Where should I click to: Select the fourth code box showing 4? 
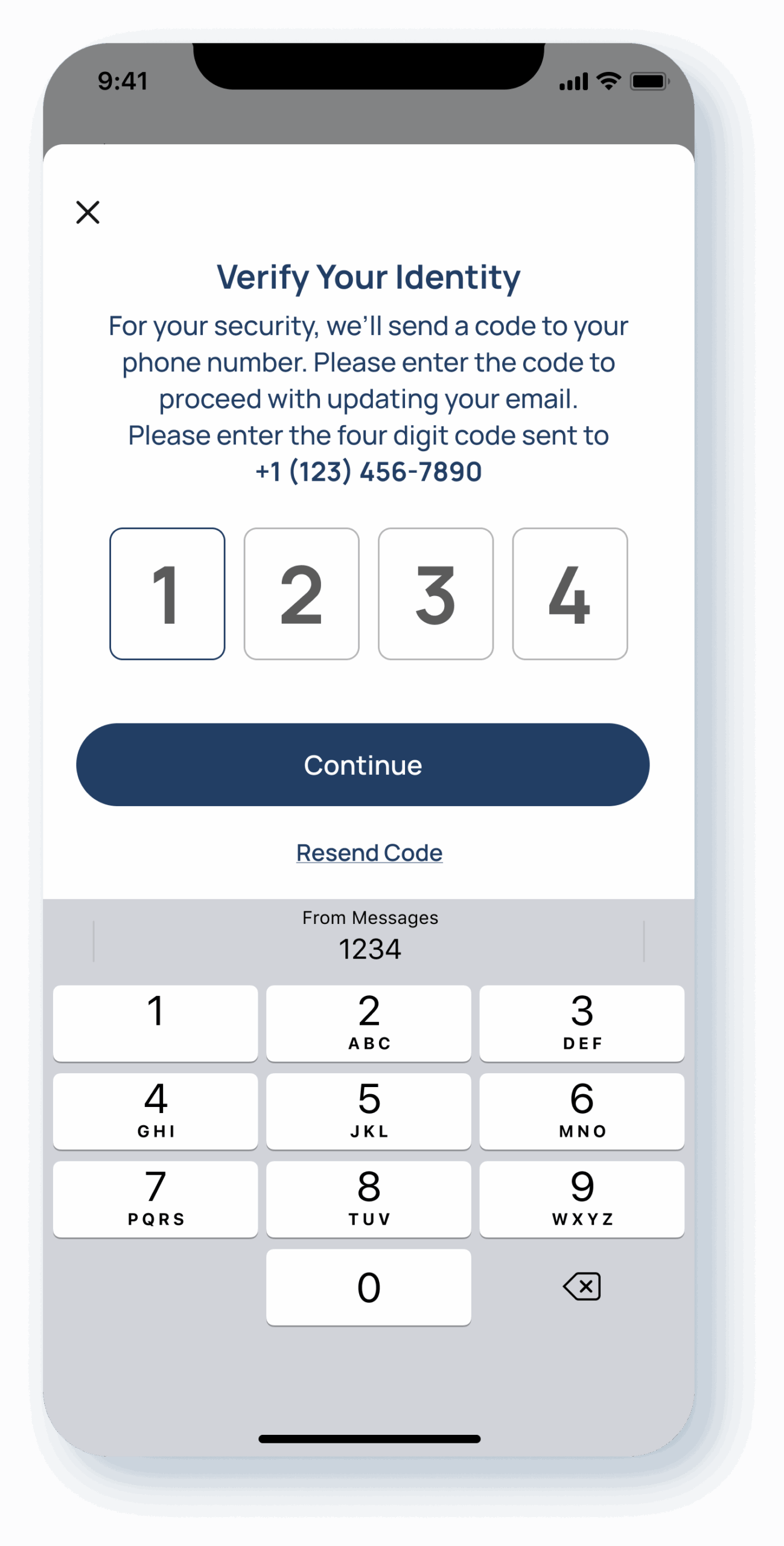pos(570,594)
